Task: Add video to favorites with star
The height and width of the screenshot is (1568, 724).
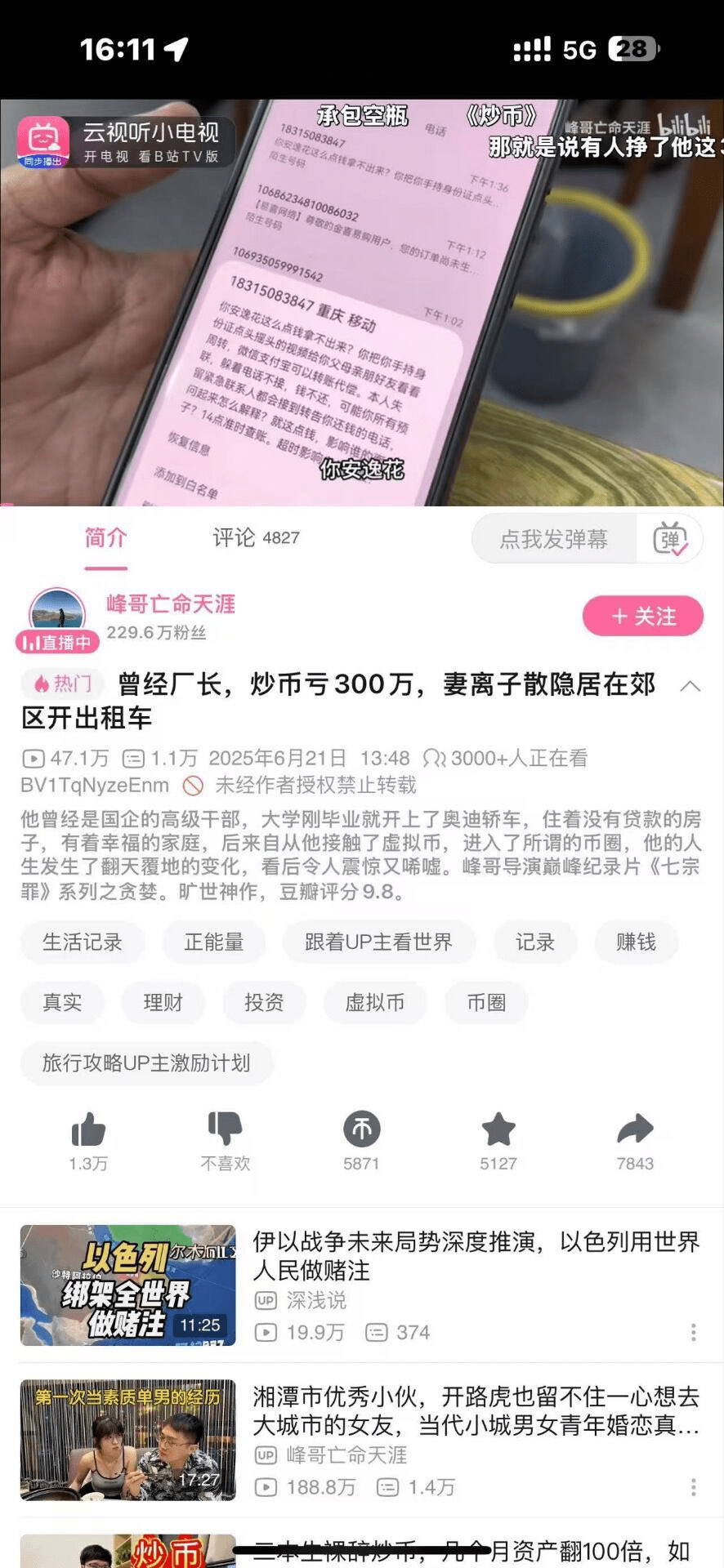Action: [x=498, y=1131]
